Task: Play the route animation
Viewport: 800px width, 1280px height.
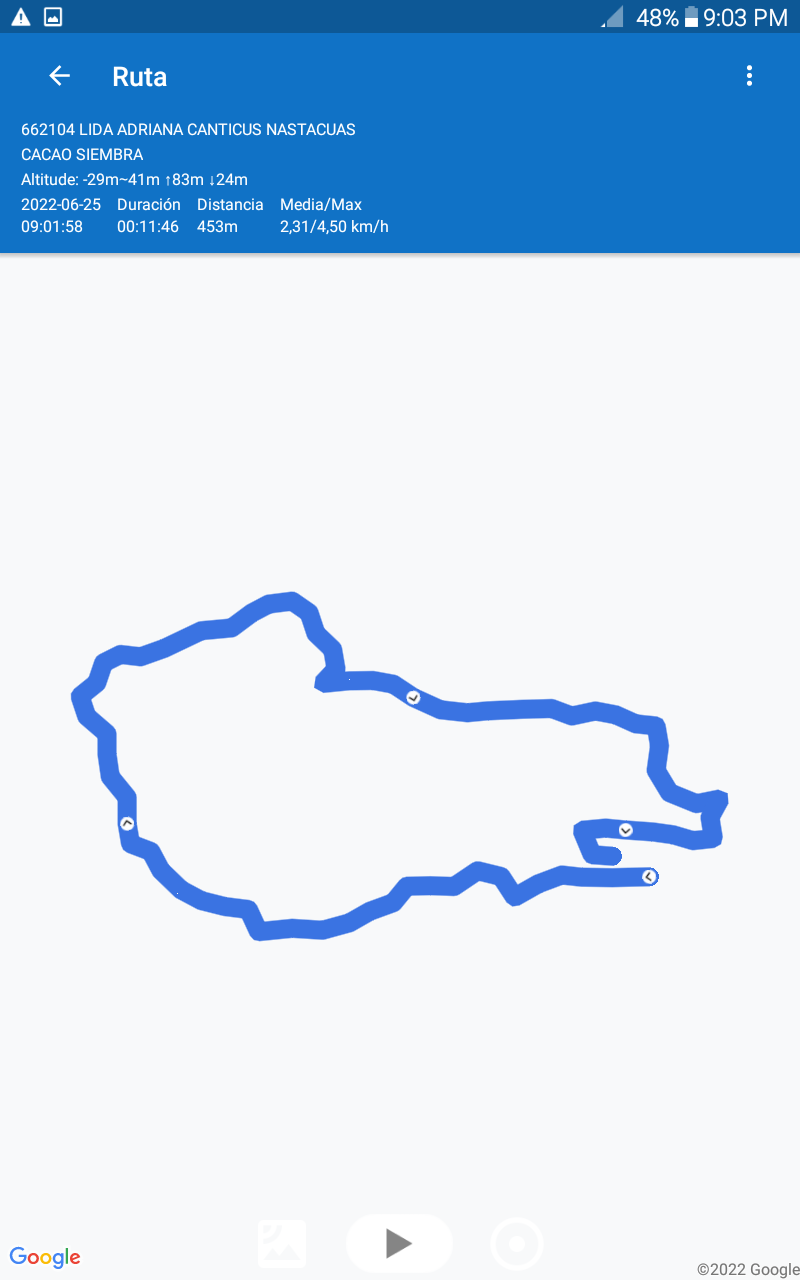Action: click(x=399, y=1243)
